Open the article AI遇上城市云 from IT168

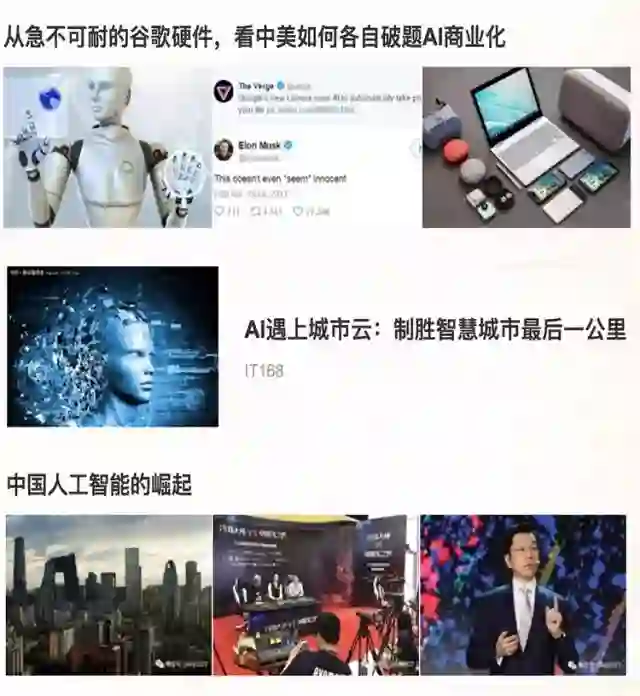pos(435,330)
